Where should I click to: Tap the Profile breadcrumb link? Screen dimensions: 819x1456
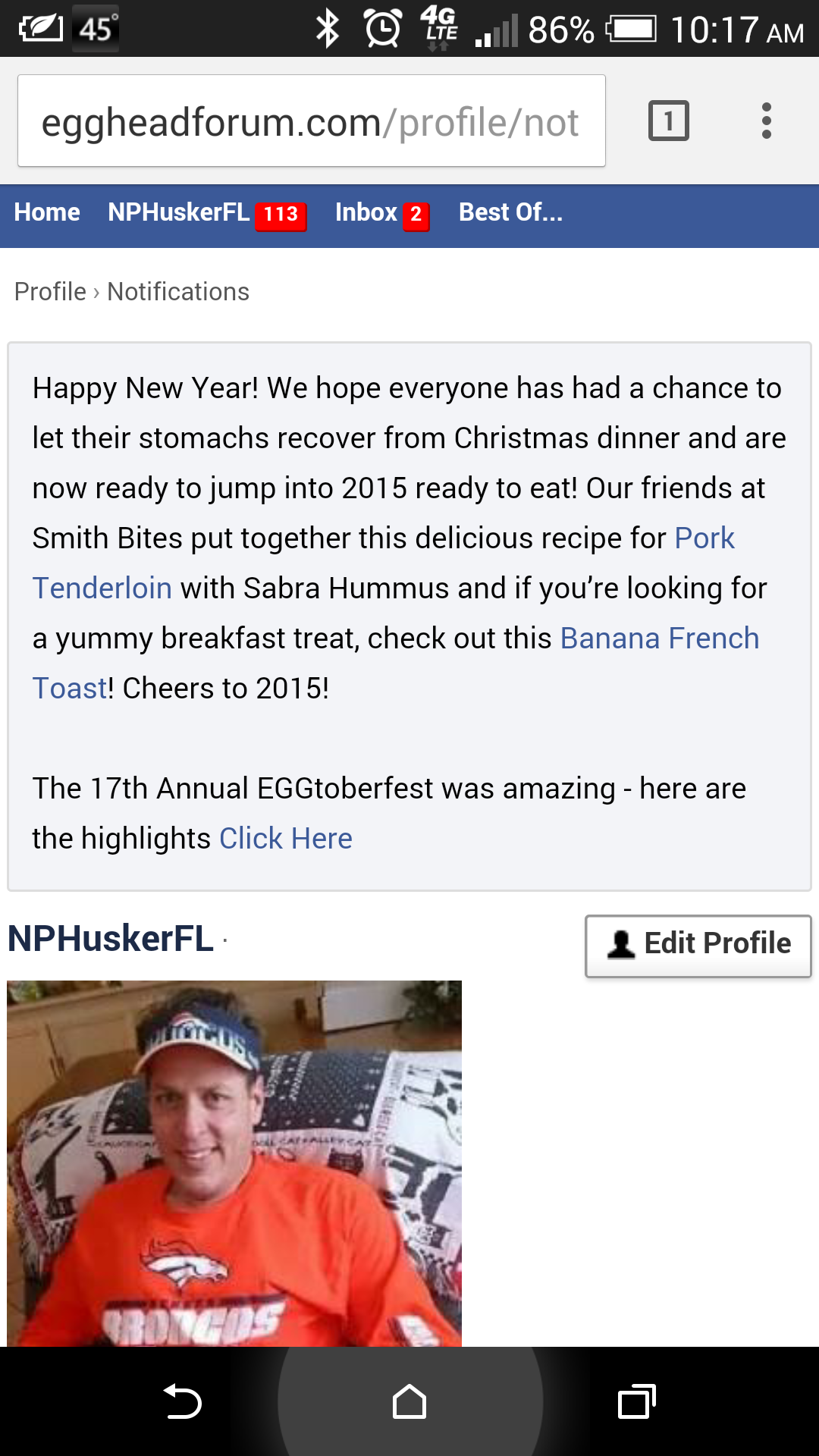coord(50,292)
